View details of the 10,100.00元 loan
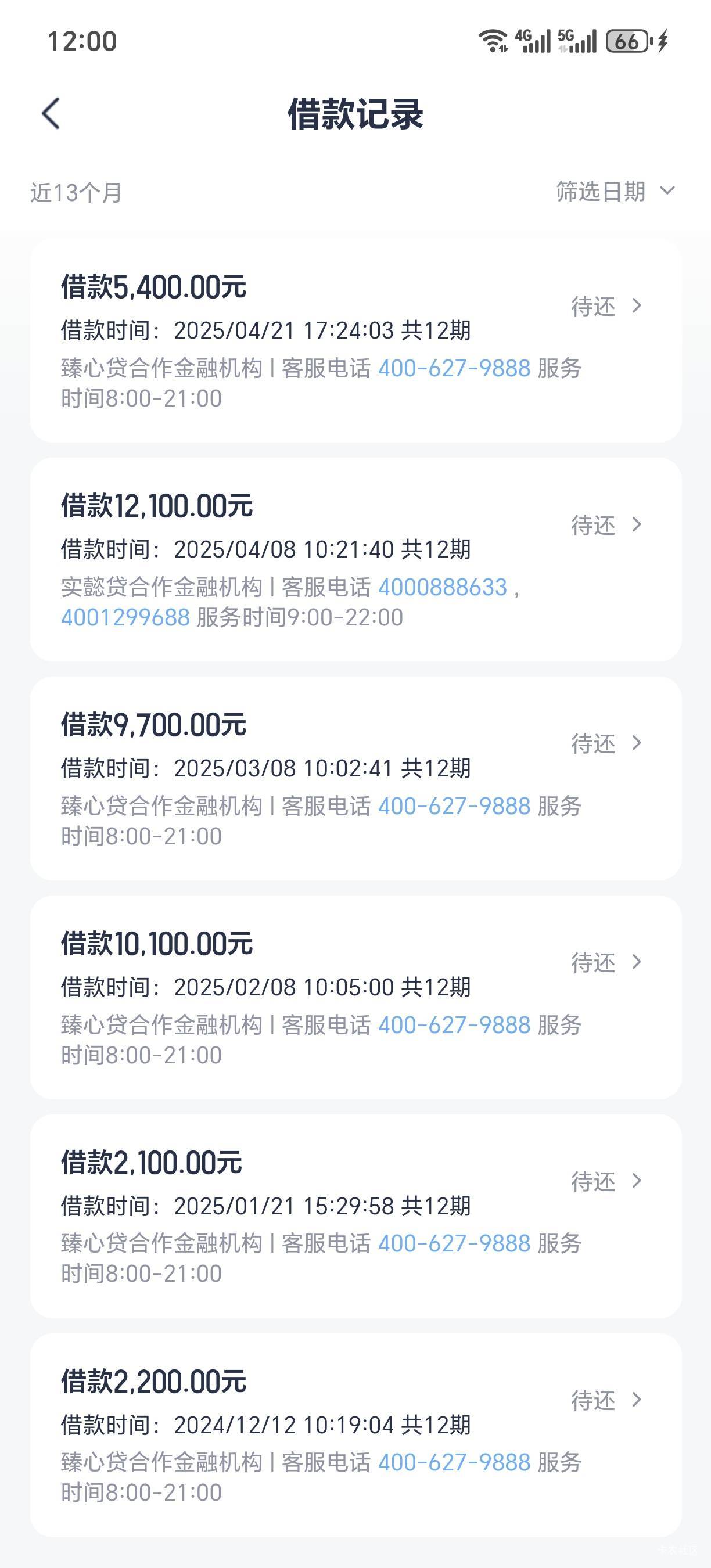This screenshot has height=1568, width=711. pos(606,962)
